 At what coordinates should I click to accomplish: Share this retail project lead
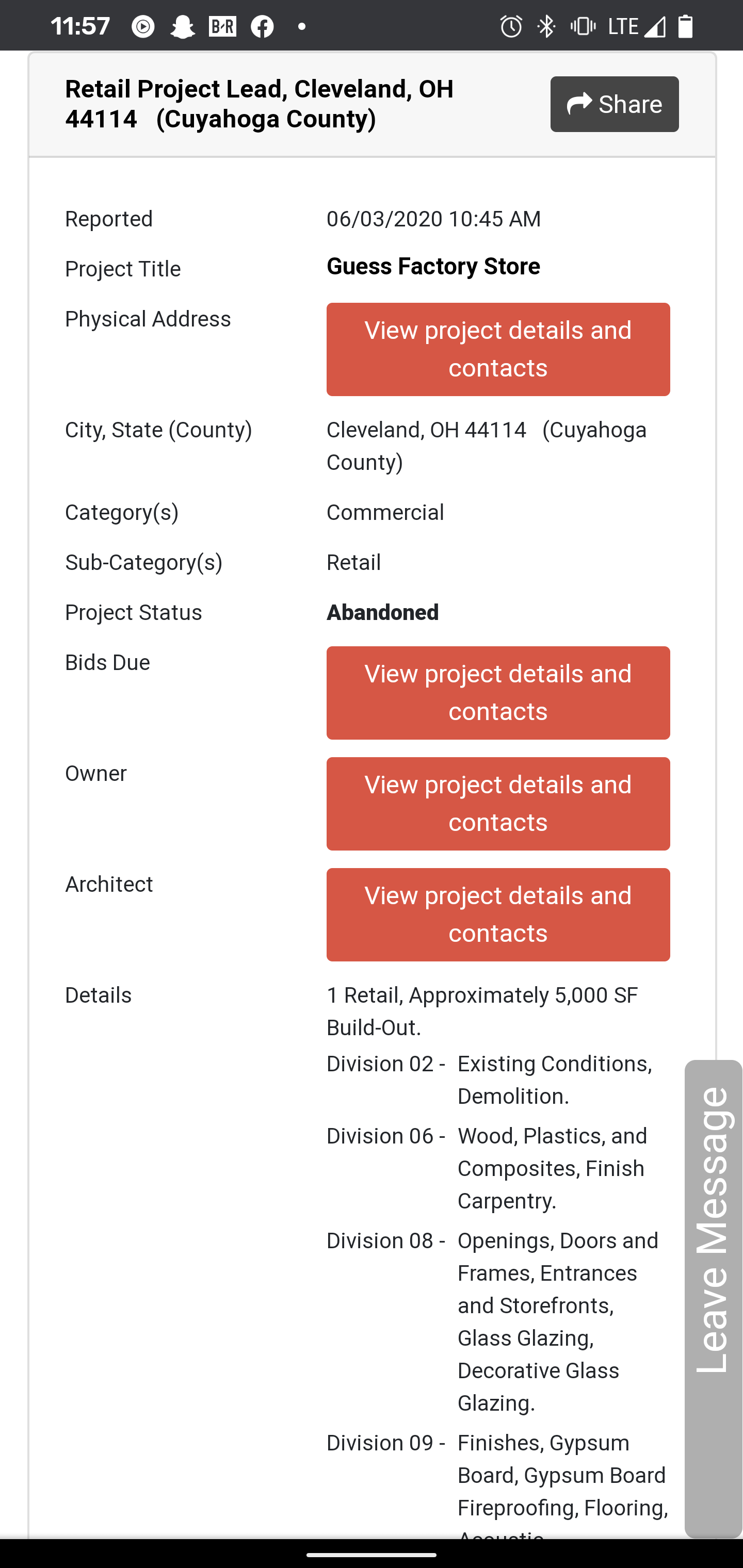tap(614, 104)
